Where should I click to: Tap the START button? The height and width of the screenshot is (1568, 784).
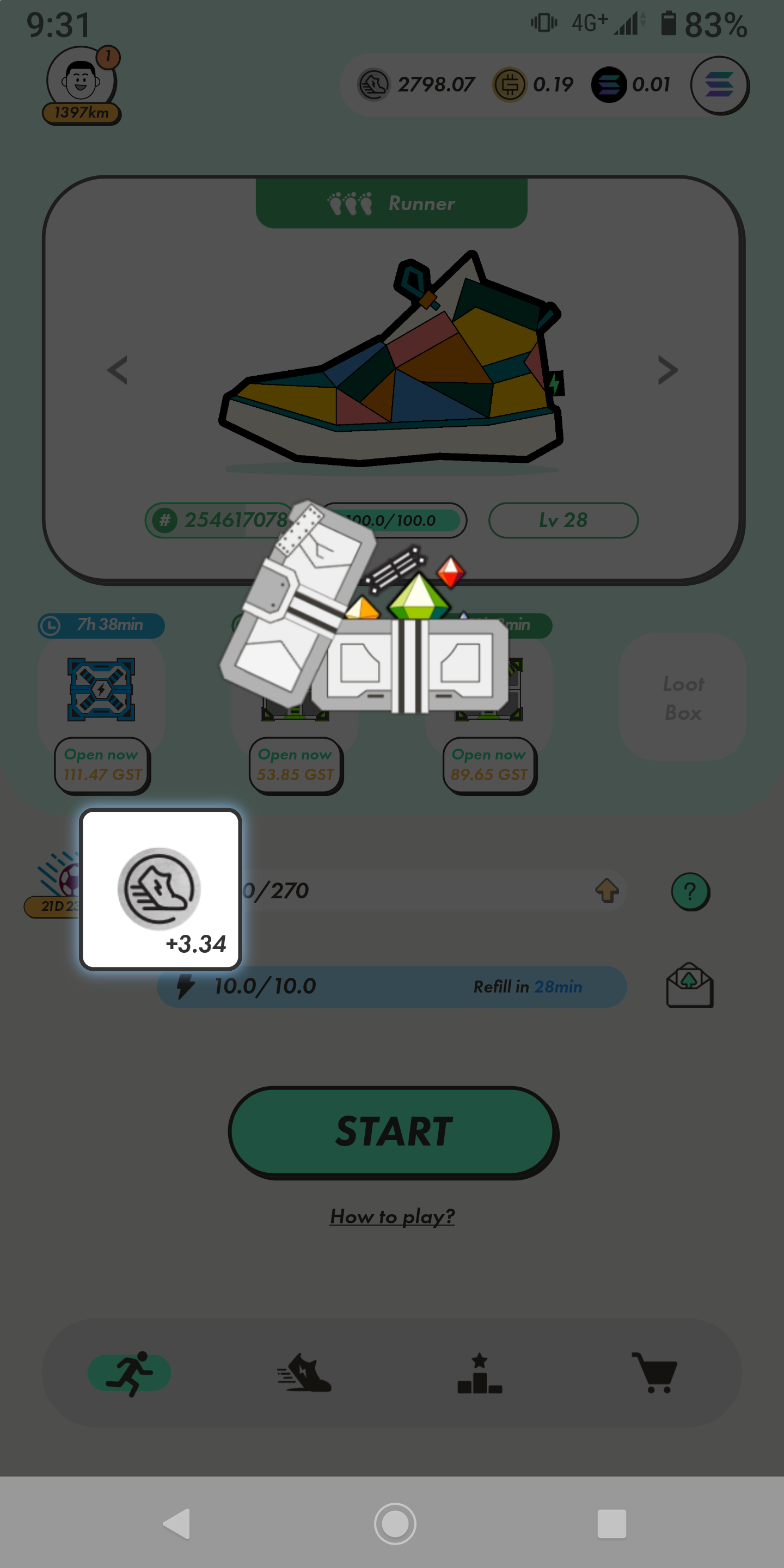click(393, 1131)
